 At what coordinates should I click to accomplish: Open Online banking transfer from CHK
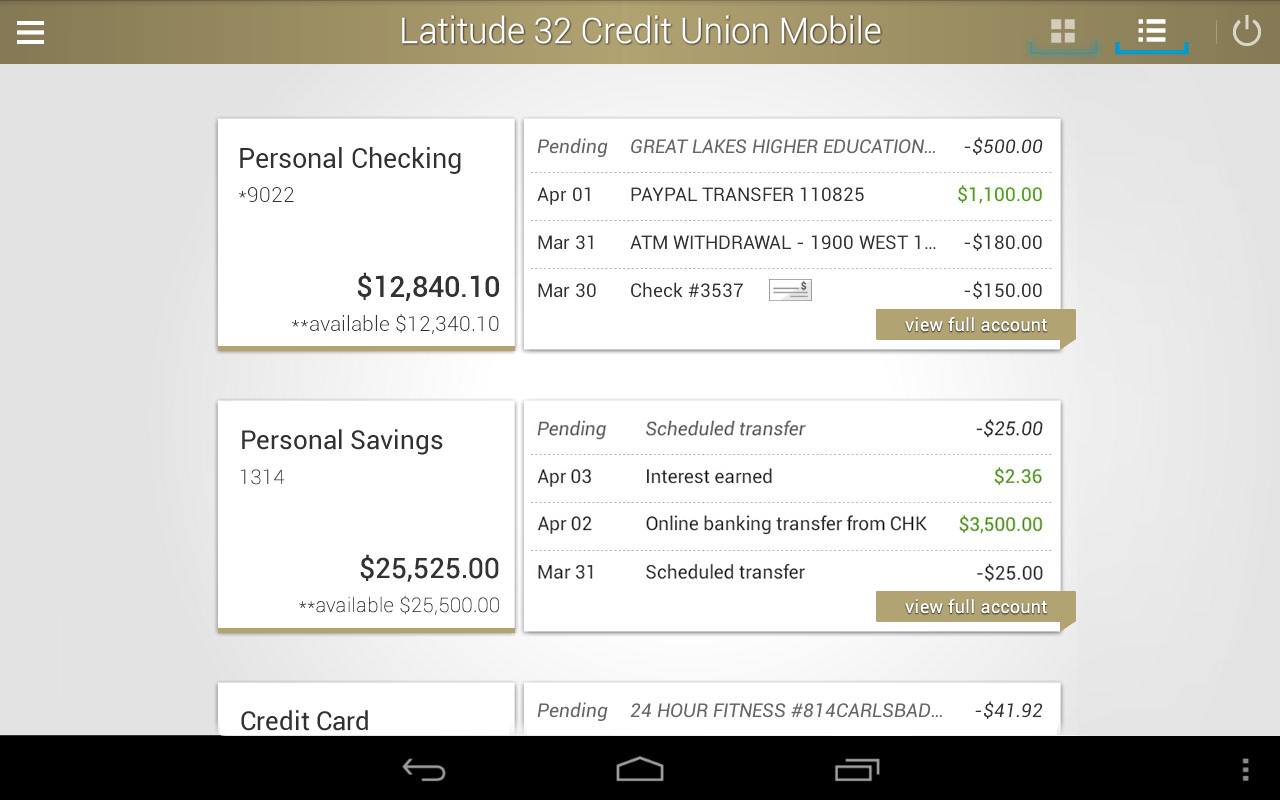click(x=790, y=524)
